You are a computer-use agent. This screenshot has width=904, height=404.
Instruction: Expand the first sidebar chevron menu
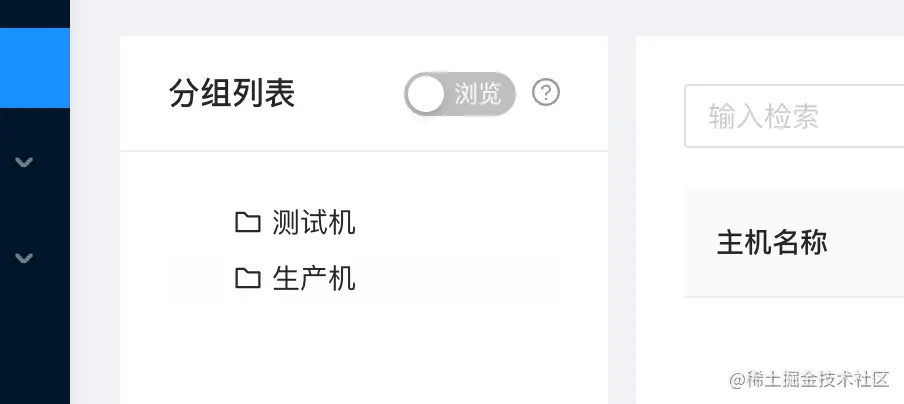click(x=25, y=161)
